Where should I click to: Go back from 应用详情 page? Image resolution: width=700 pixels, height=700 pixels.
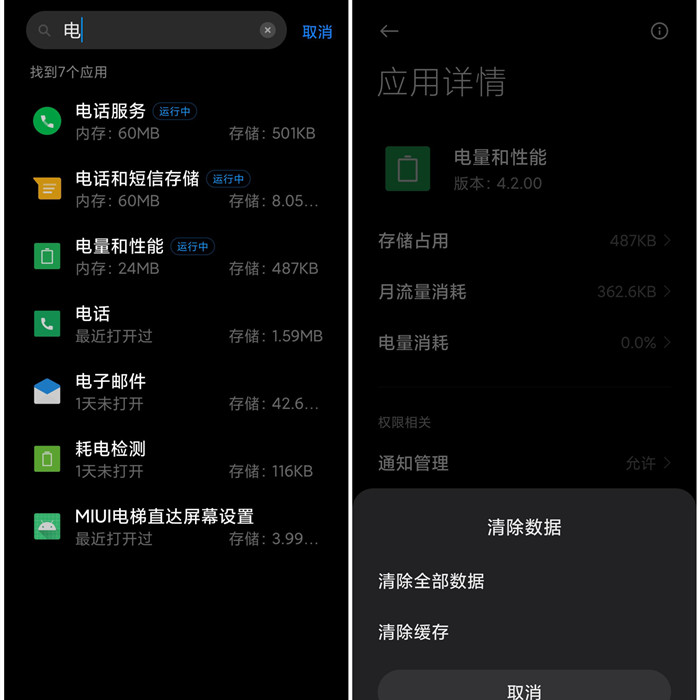pos(389,31)
